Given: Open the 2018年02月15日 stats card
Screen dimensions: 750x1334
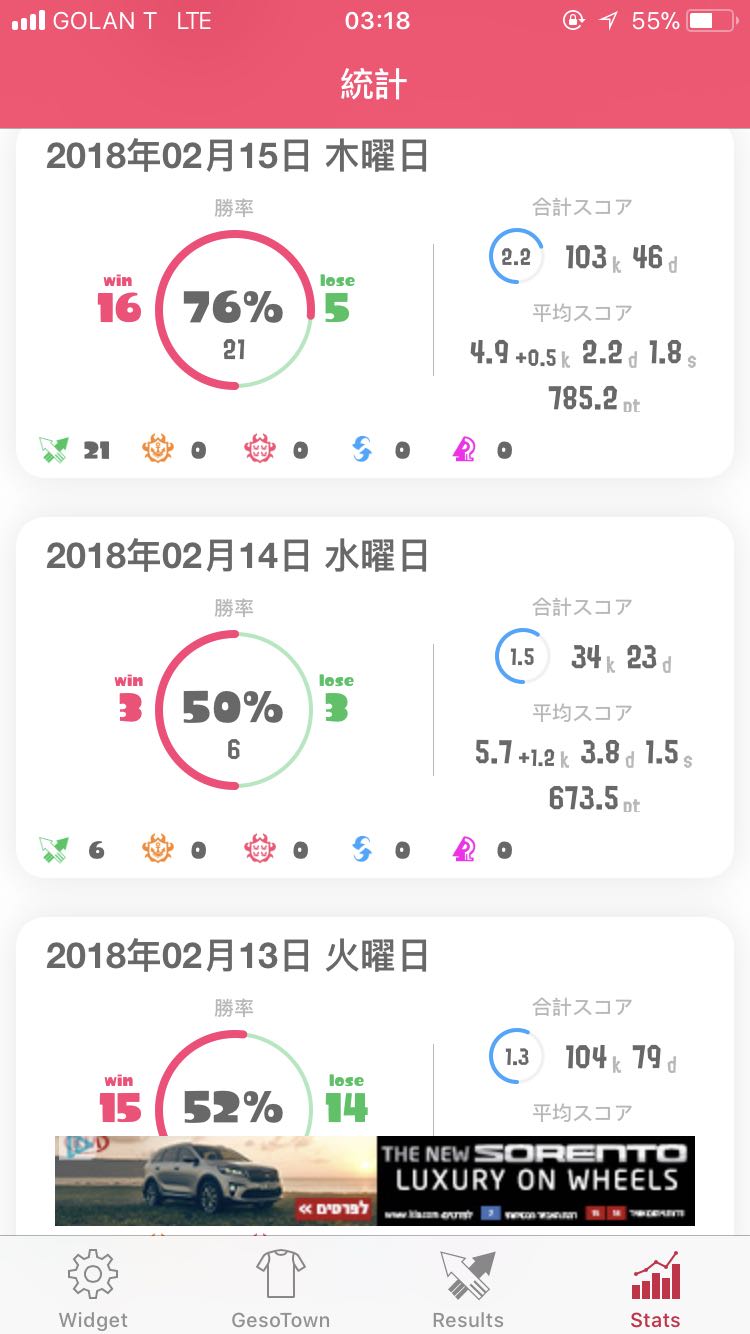Looking at the screenshot, I should 375,303.
